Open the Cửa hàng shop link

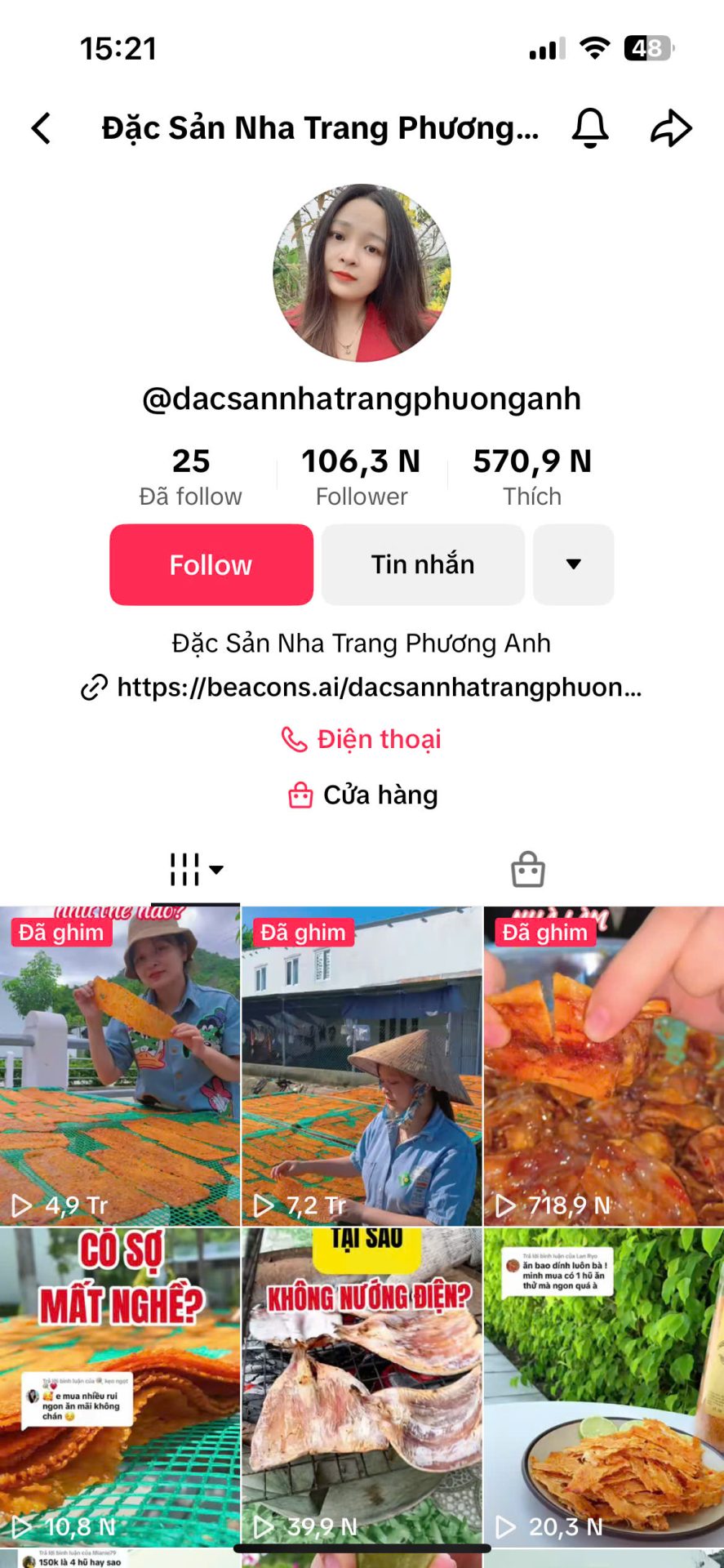[x=362, y=795]
